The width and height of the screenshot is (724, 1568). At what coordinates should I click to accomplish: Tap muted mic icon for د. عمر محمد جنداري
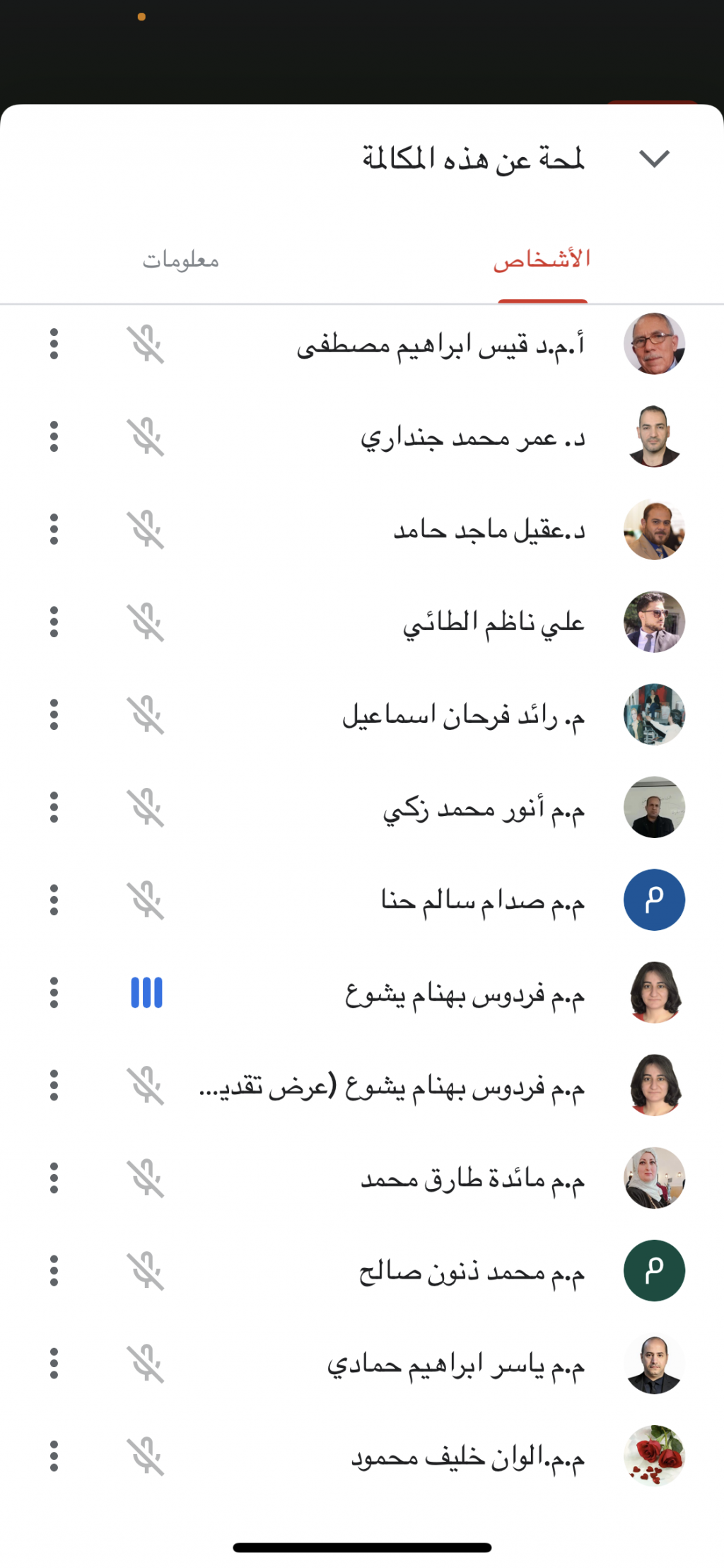click(x=146, y=437)
